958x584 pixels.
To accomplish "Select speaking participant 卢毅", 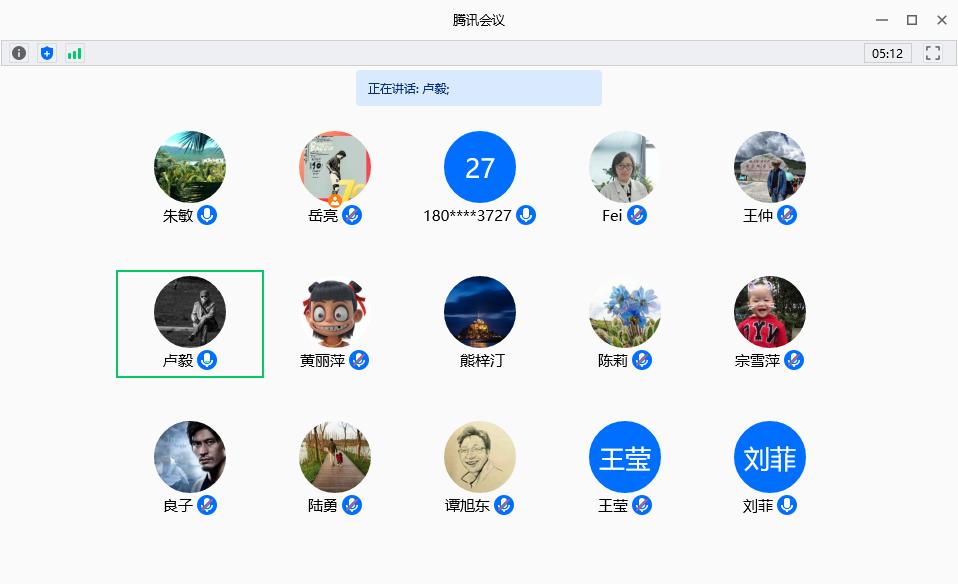I will pos(190,312).
